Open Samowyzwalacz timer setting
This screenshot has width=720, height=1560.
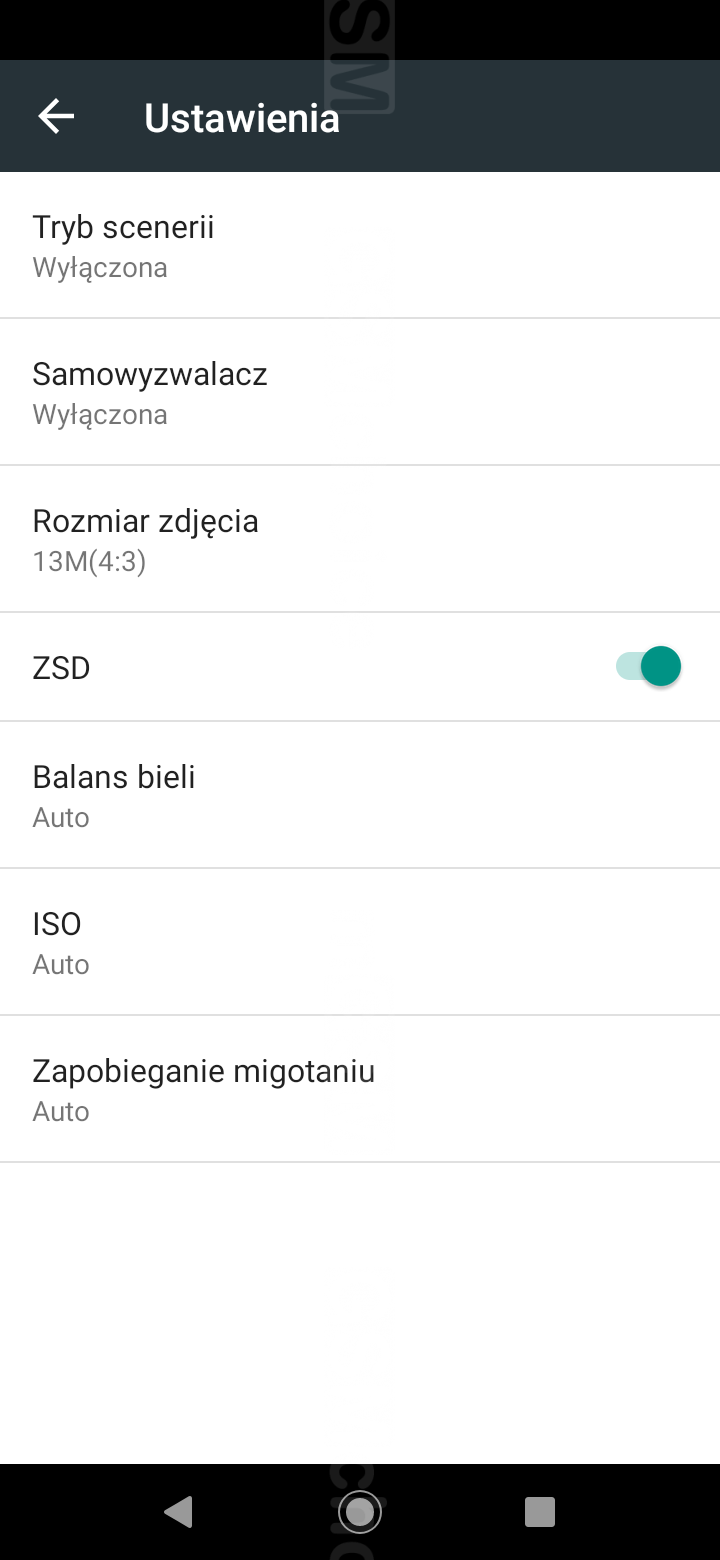[x=360, y=393]
